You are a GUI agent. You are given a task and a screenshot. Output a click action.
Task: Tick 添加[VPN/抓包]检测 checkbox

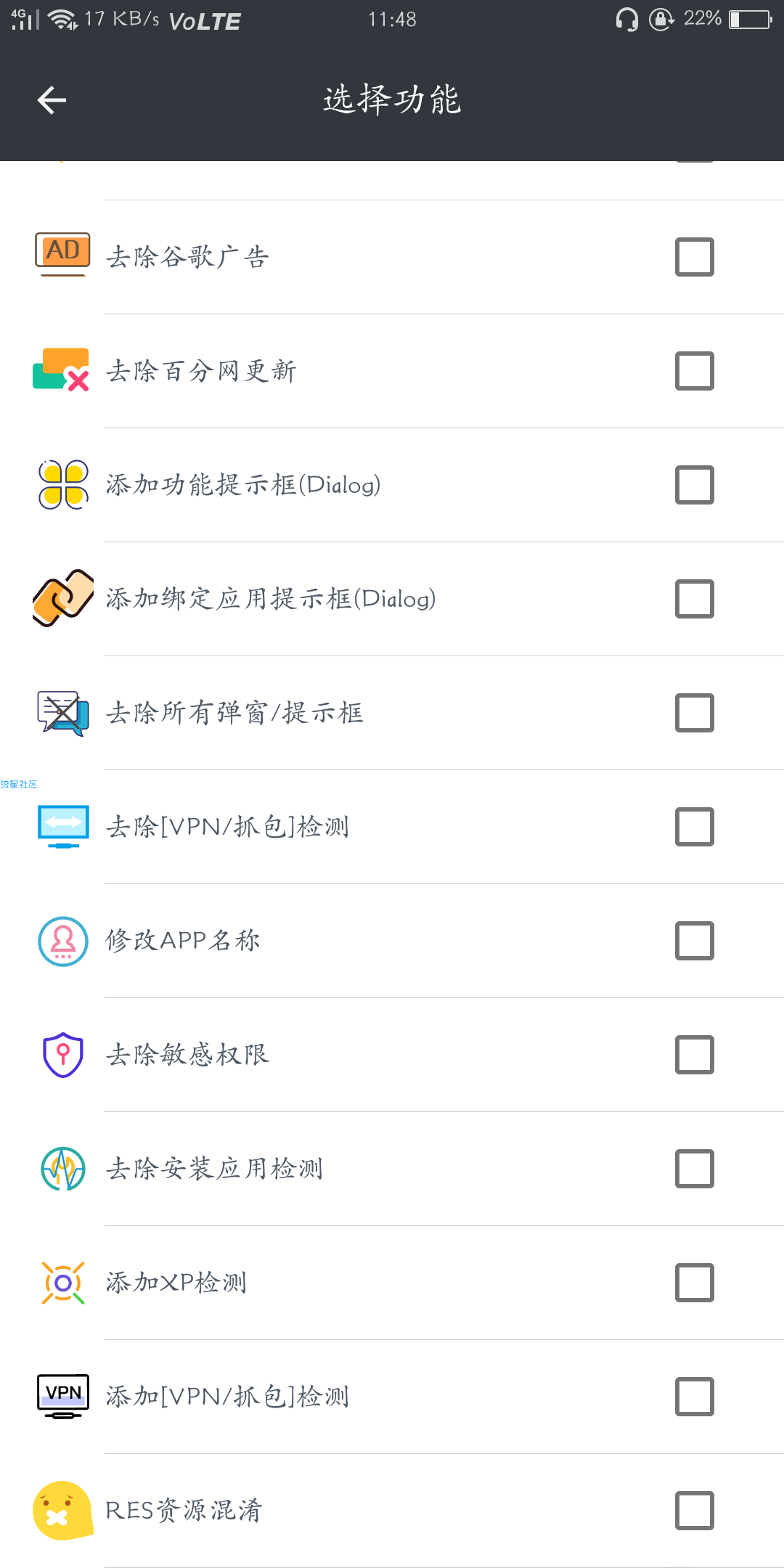(x=695, y=1397)
